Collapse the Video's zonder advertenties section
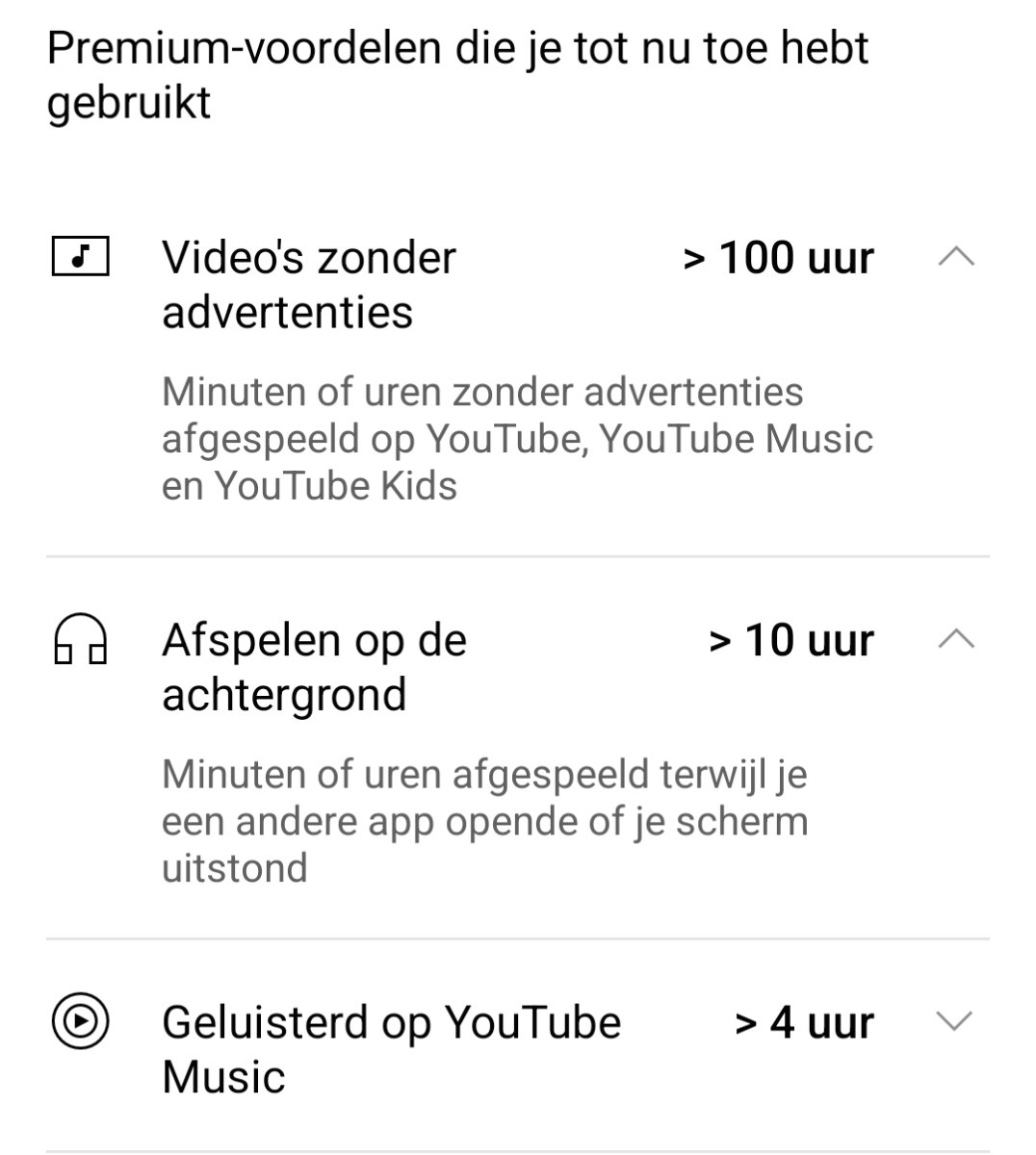 [957, 257]
